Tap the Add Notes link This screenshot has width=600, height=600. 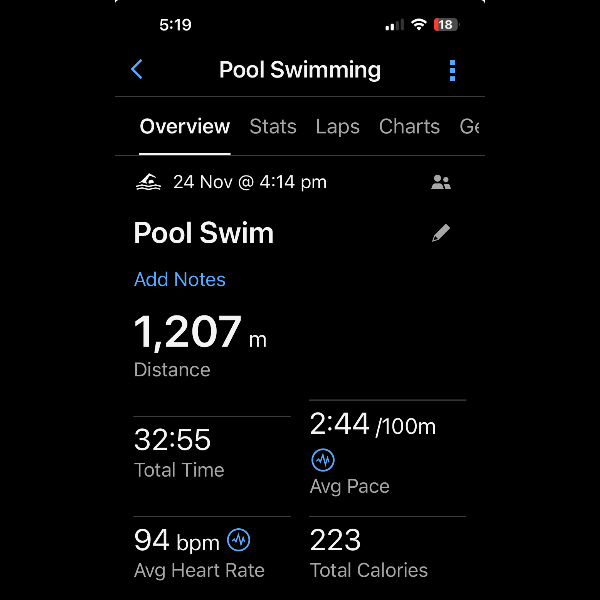pos(180,279)
